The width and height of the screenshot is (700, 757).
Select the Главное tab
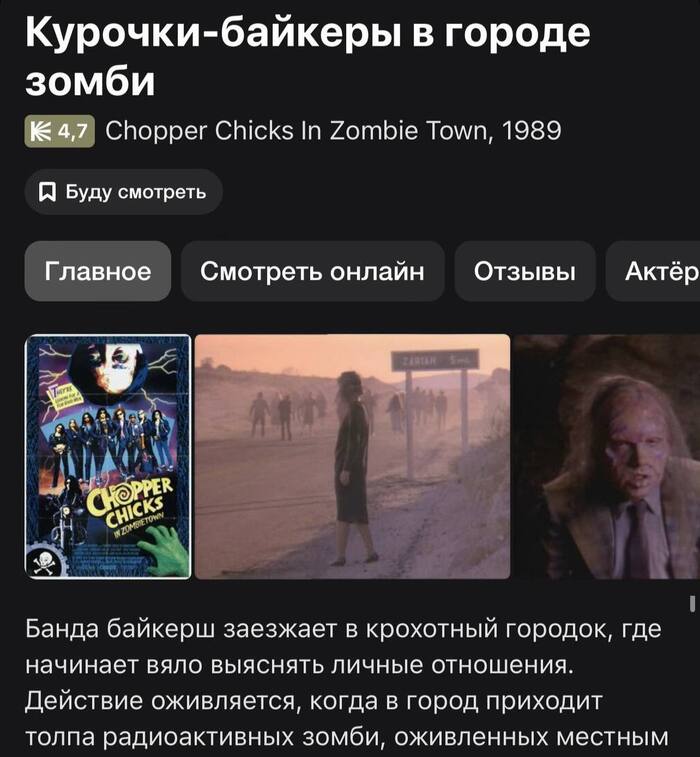tap(98, 271)
